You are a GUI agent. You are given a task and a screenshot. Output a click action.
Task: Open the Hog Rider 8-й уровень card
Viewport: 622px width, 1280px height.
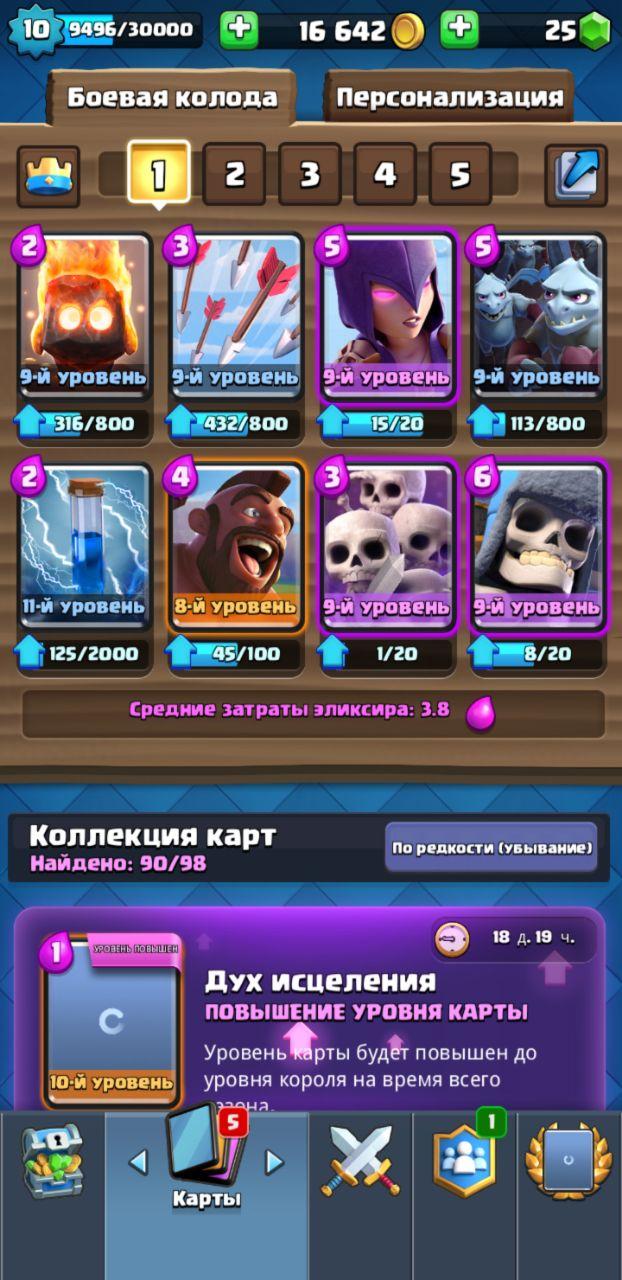[x=235, y=548]
